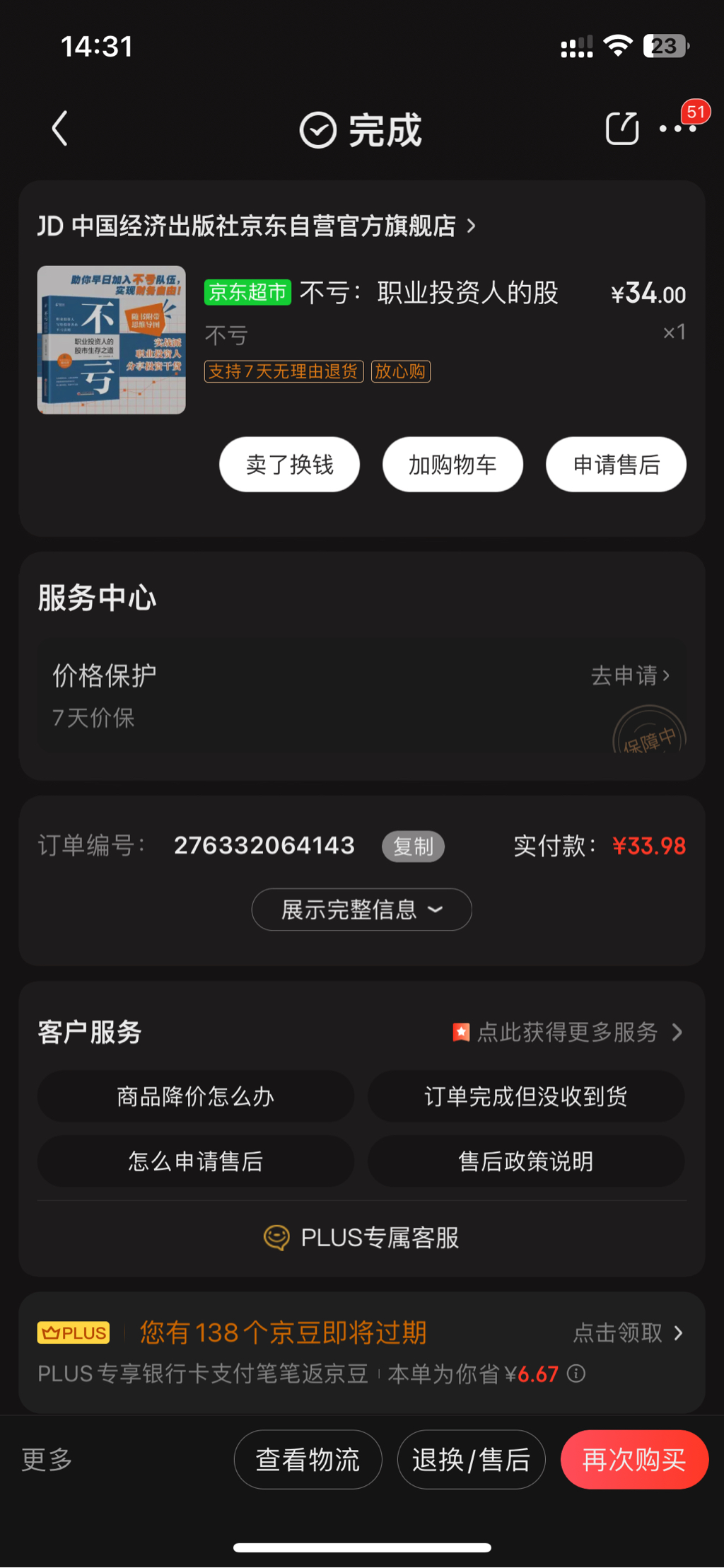Image resolution: width=724 pixels, height=1568 pixels.
Task: Apply for price protection via 去申请
Action: (x=629, y=675)
